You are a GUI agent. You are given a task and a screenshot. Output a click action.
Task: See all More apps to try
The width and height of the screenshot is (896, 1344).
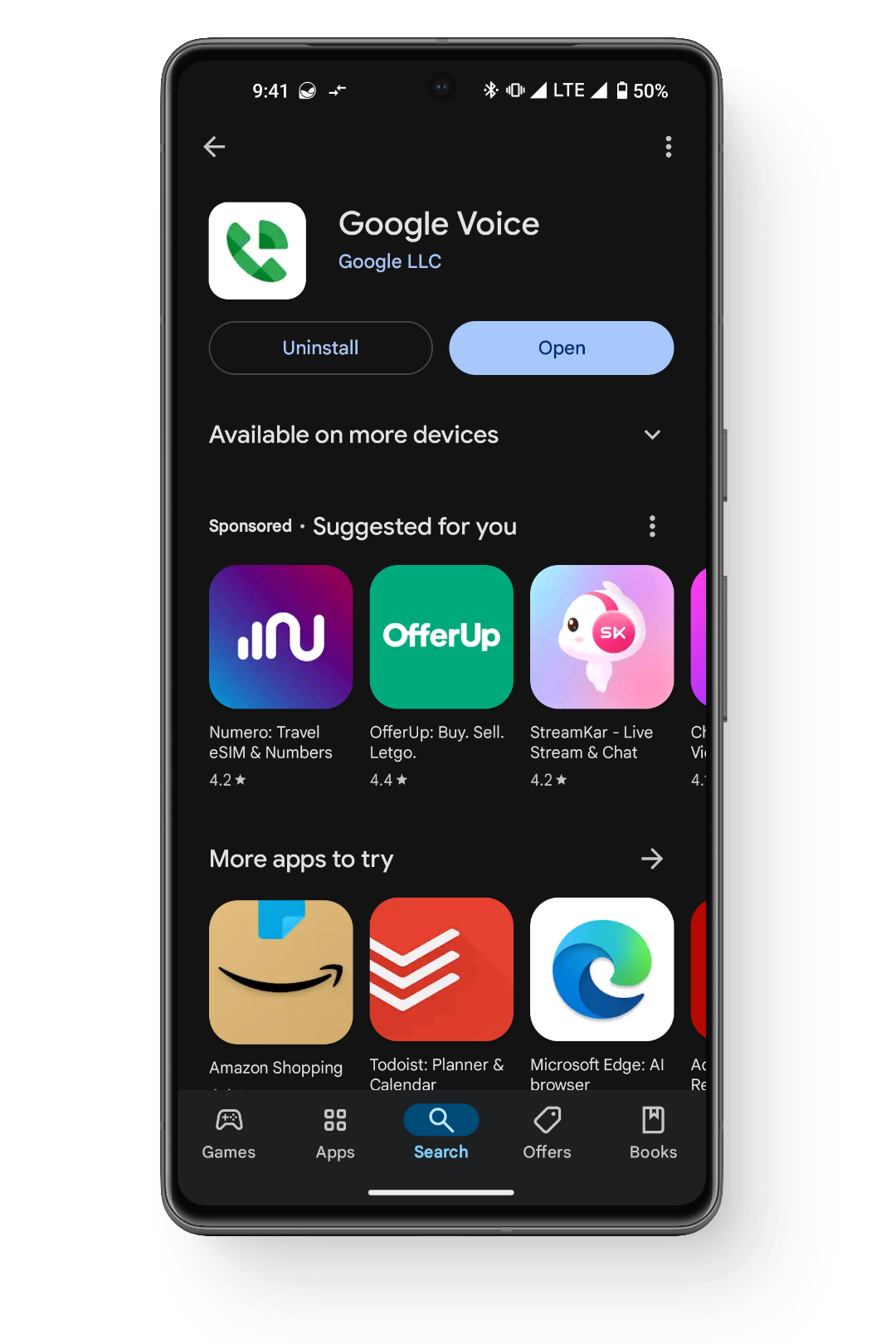point(652,859)
